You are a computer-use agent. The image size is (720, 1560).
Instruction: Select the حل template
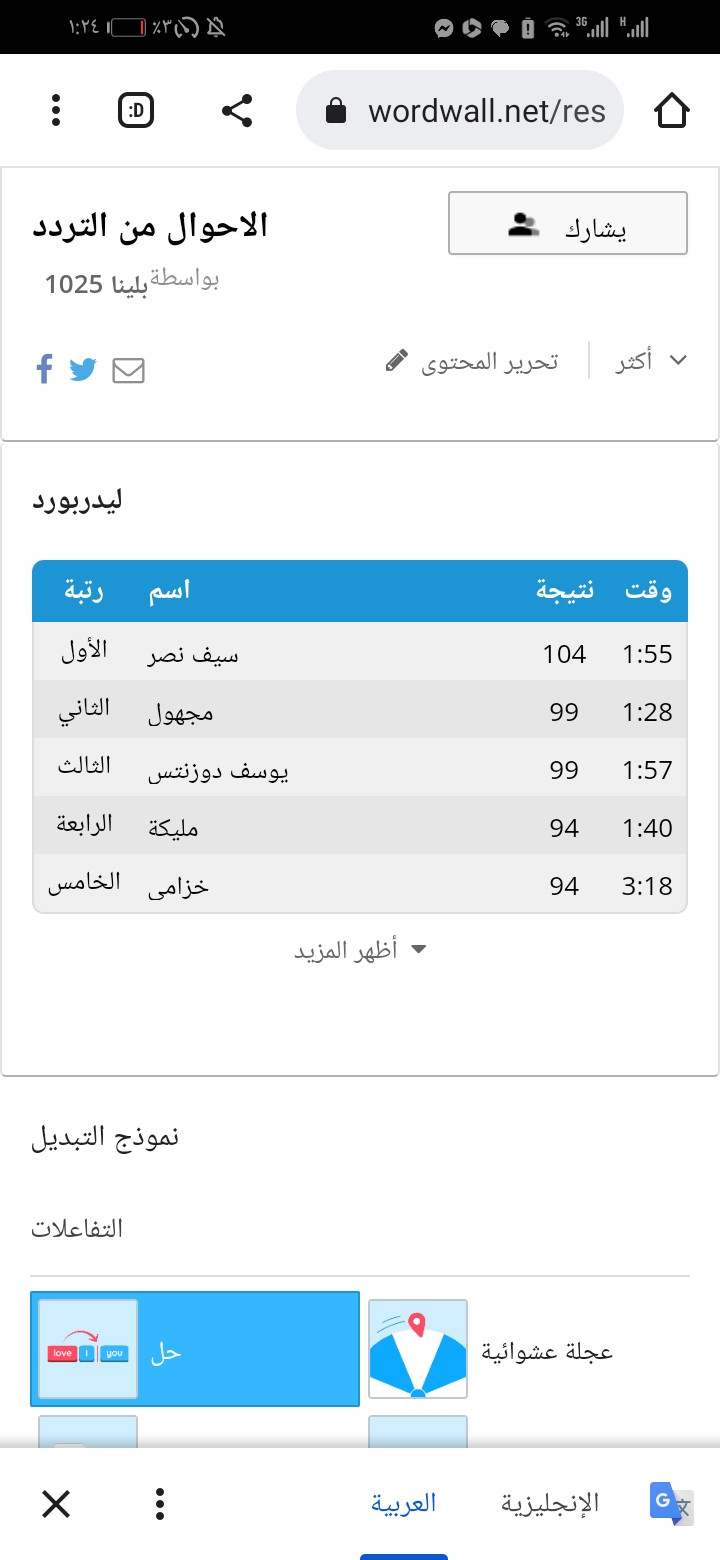195,1349
